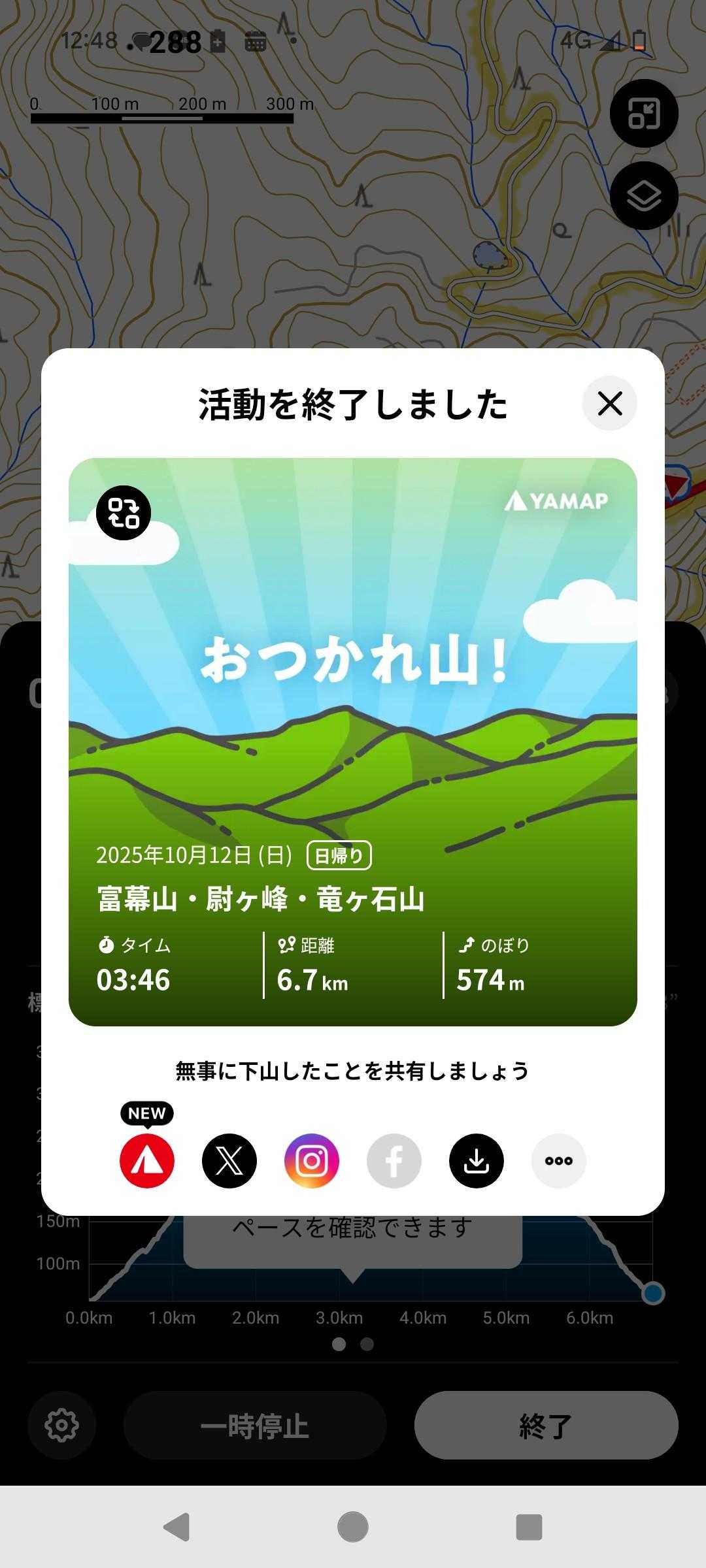The image size is (706, 1568).
Task: Go back with the system back button
Action: [176, 1527]
